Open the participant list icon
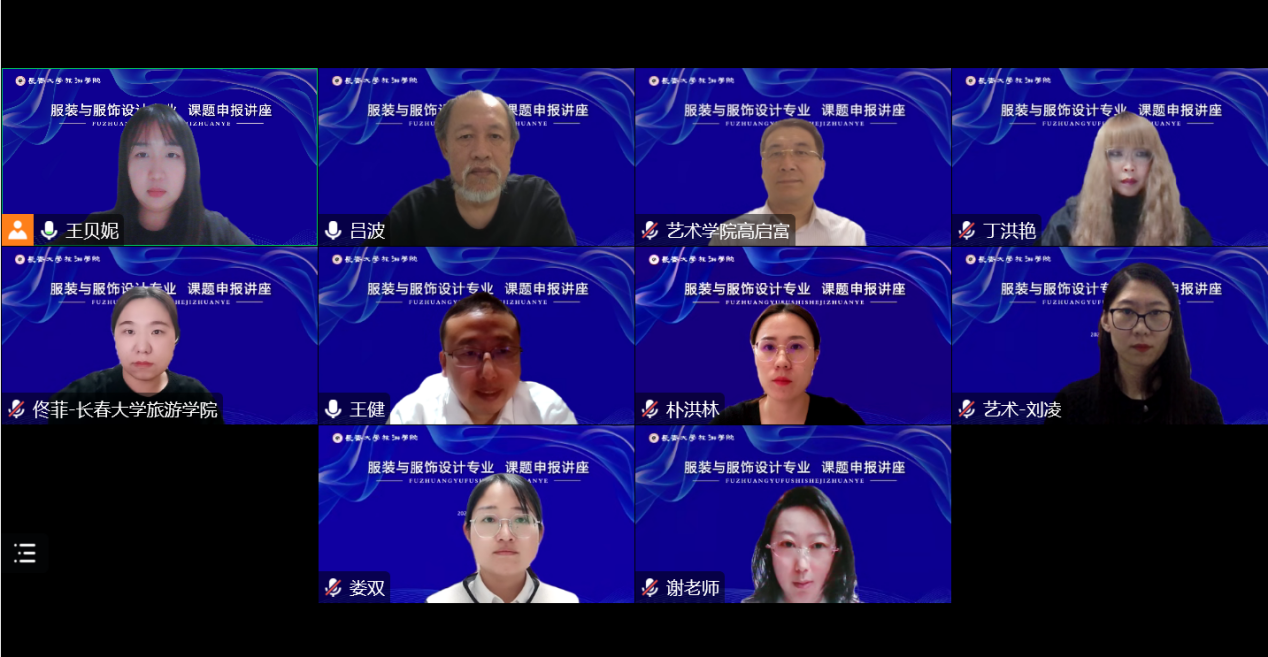This screenshot has height=657, width=1268. tap(25, 552)
